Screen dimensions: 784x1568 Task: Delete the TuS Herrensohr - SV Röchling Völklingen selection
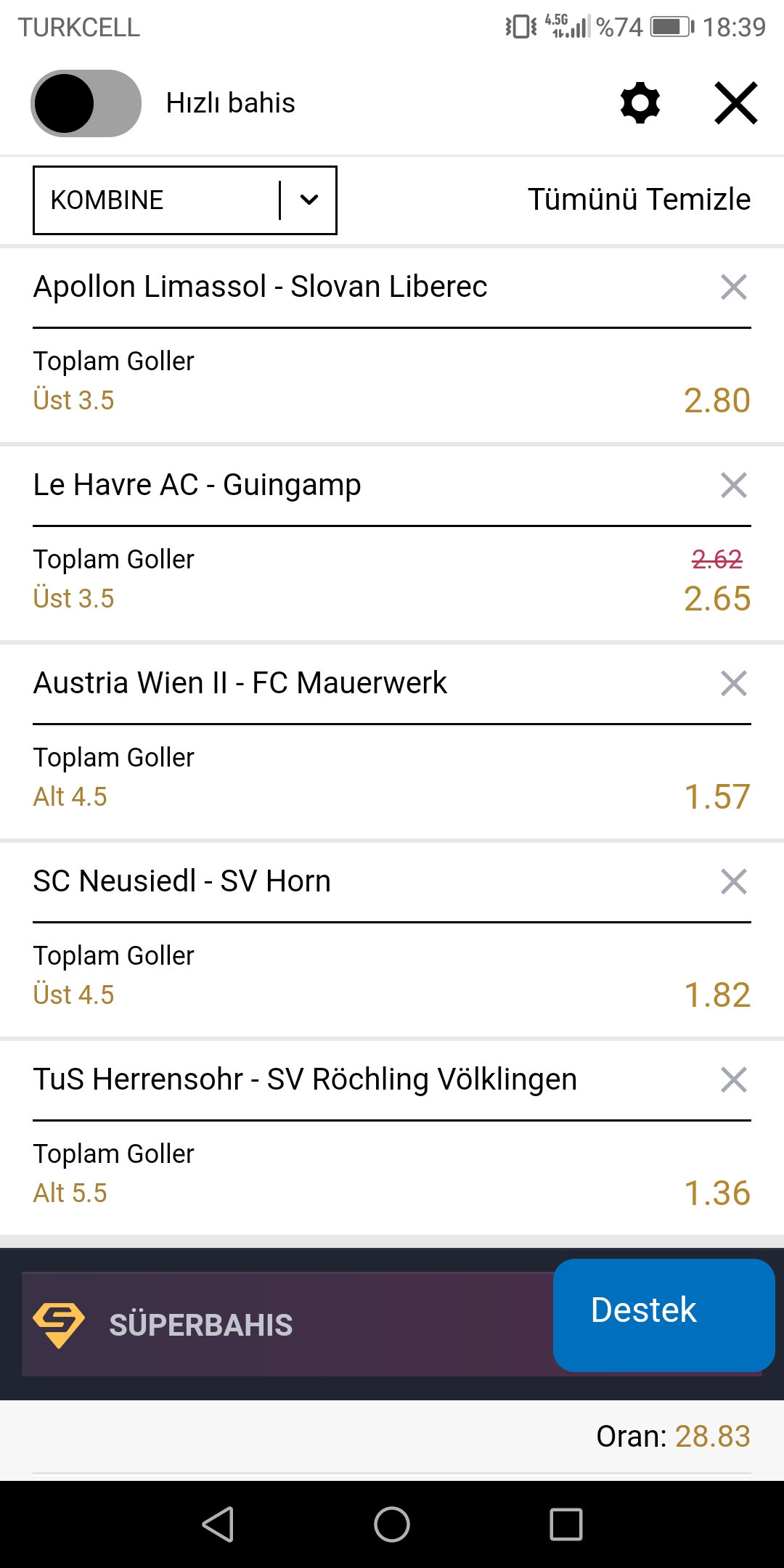click(x=734, y=1079)
